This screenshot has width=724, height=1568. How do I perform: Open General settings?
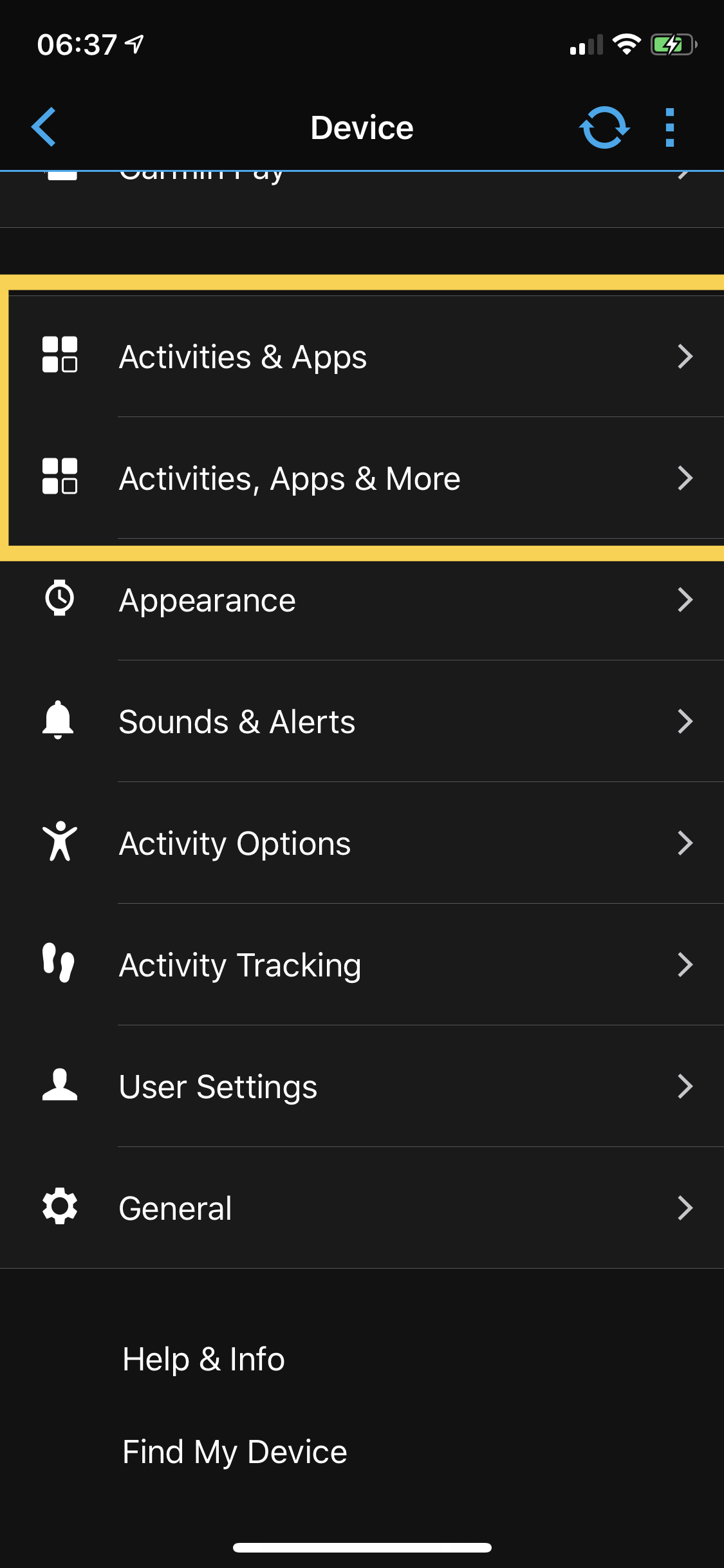click(362, 1208)
